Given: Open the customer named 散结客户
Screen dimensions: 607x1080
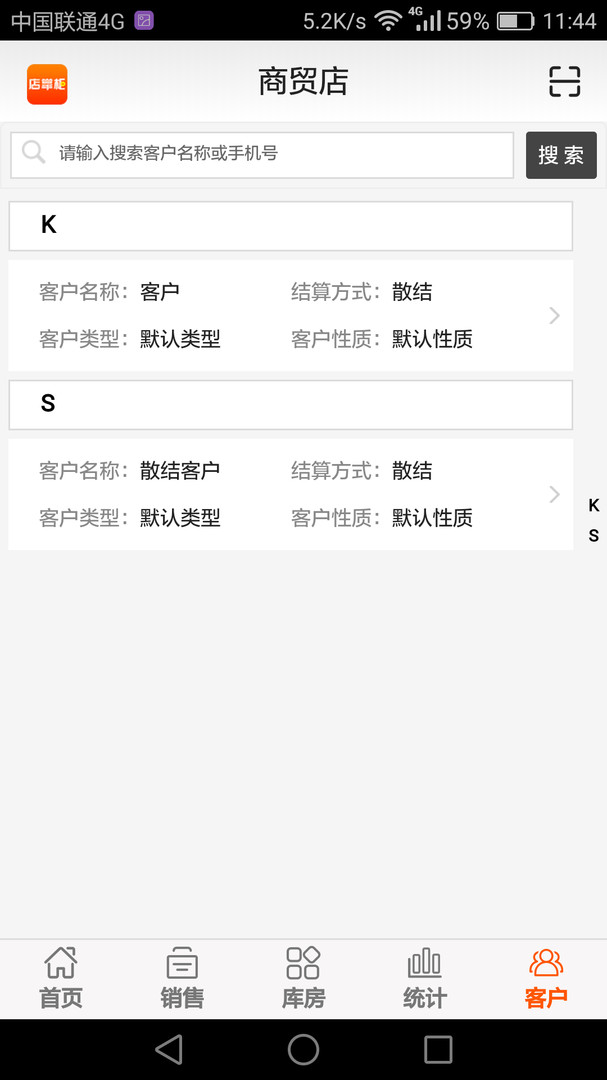Looking at the screenshot, I should tap(290, 494).
